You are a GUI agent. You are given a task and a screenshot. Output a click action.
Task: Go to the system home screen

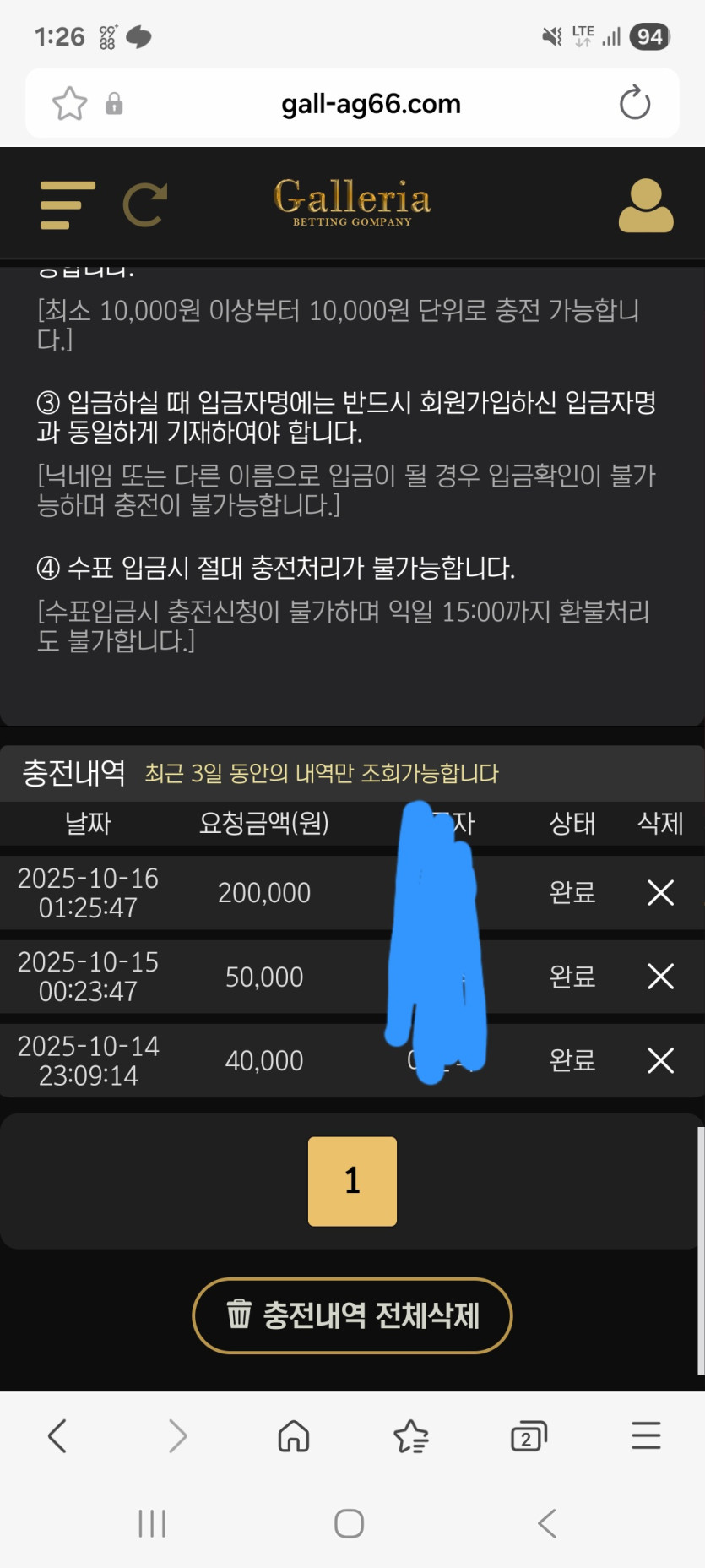[x=349, y=1523]
